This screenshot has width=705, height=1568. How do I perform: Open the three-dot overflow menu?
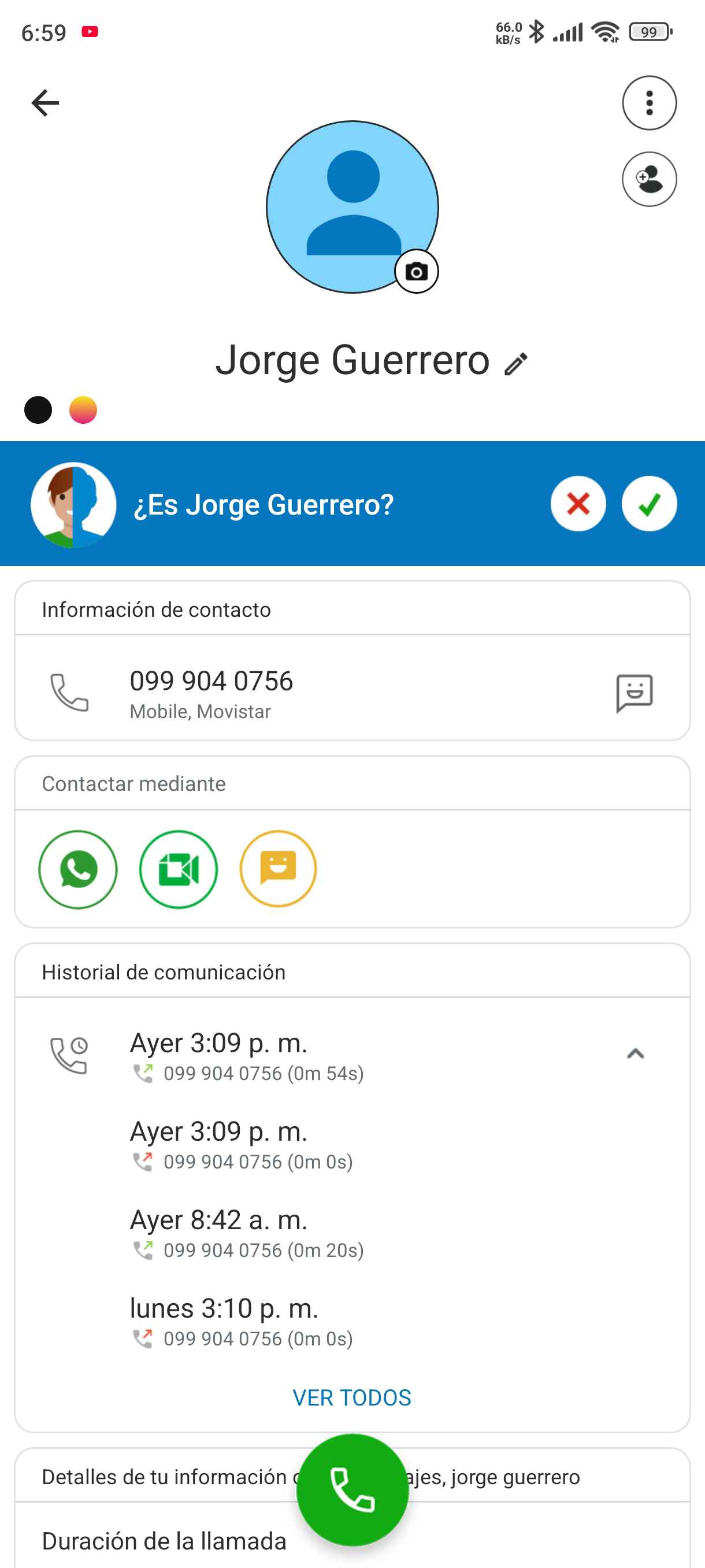click(x=649, y=103)
